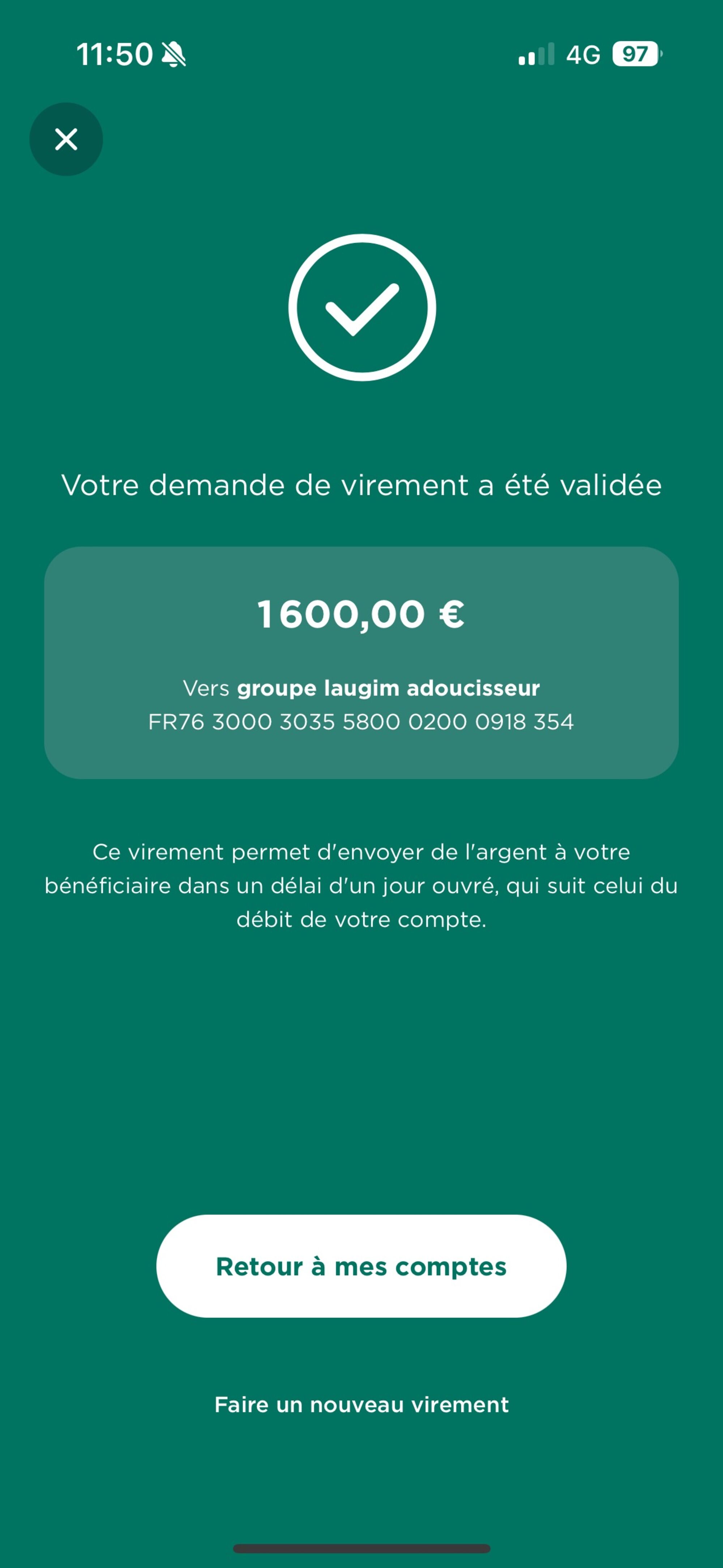The image size is (723, 1568).
Task: Tap Retour à mes comptes button
Action: (361, 1267)
